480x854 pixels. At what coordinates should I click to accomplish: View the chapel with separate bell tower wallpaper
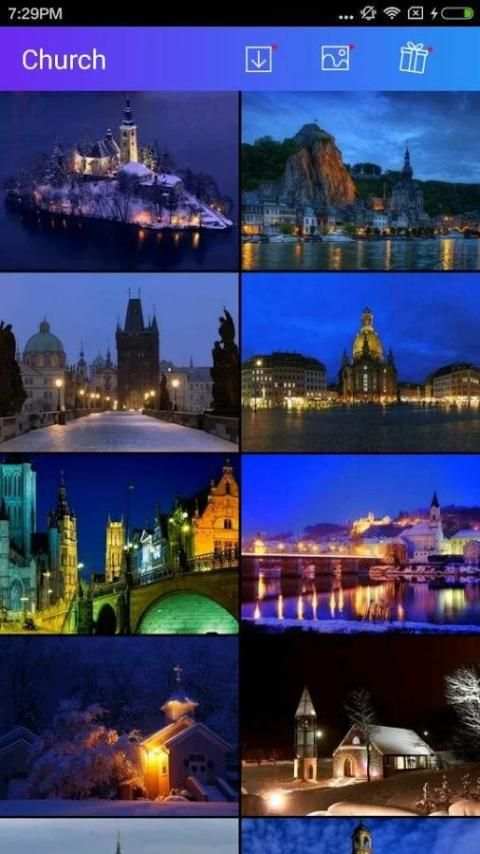pos(361,726)
